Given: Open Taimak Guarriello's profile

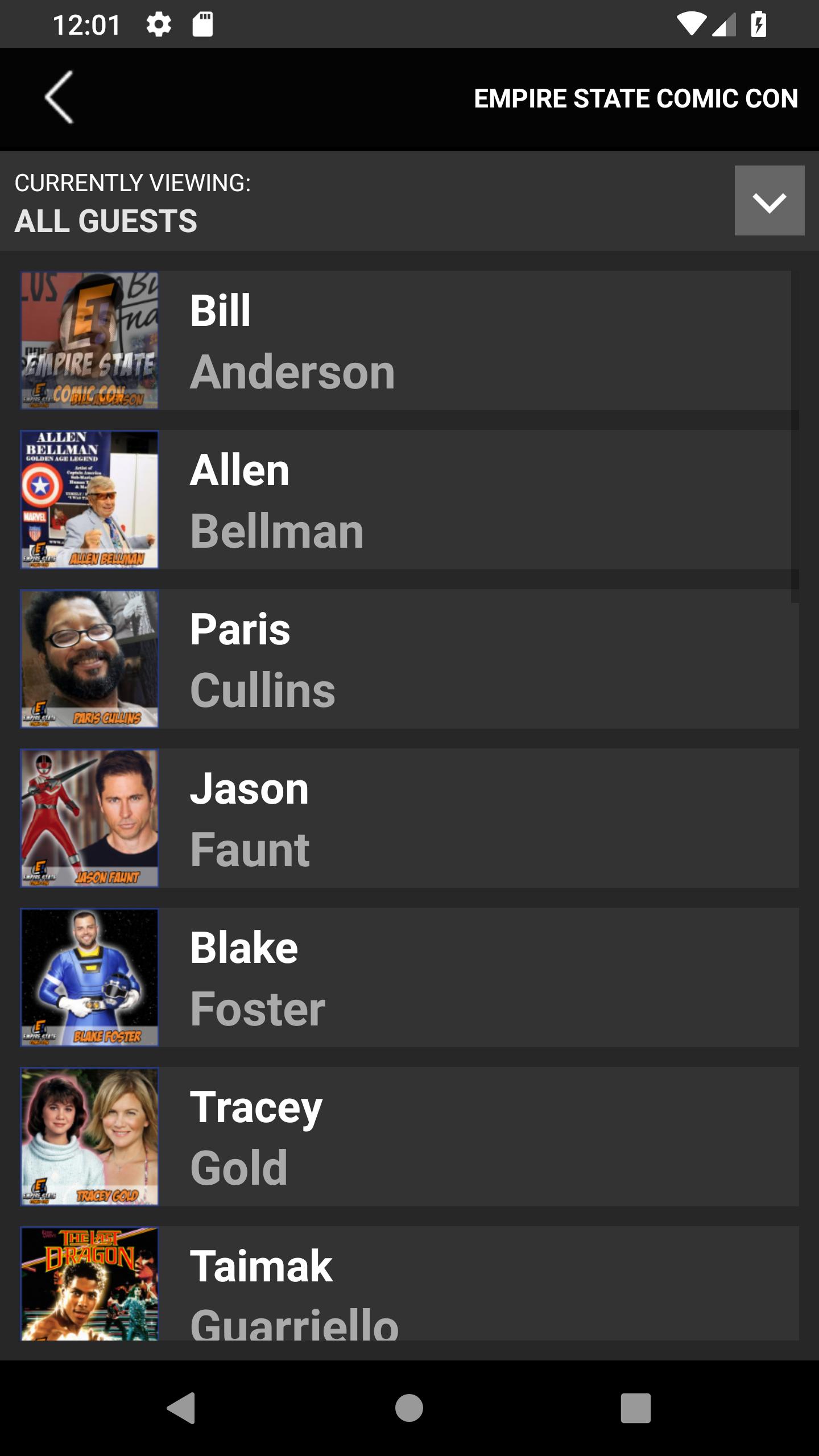Looking at the screenshot, I should [409, 1284].
